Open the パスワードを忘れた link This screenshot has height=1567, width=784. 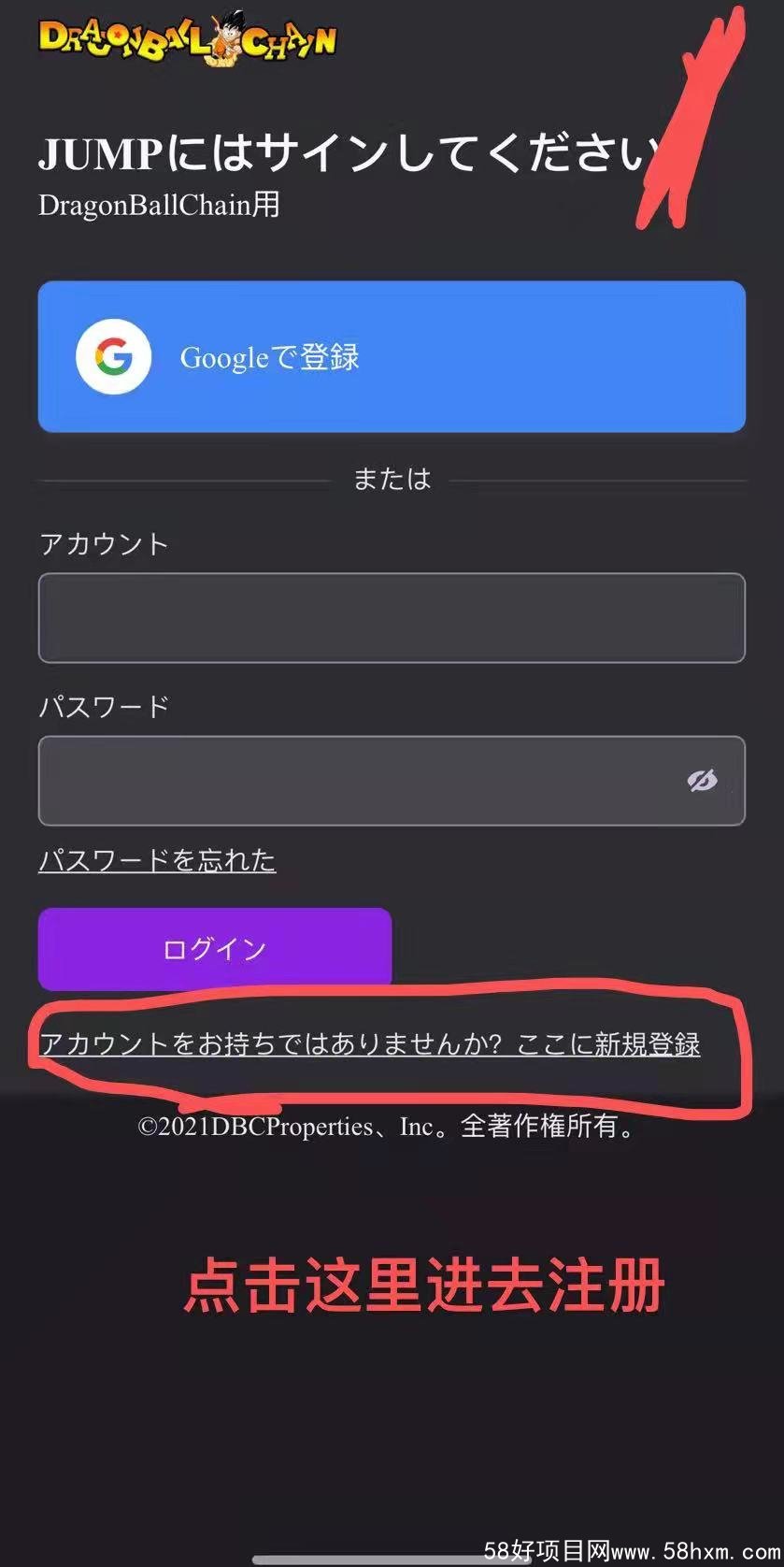pyautogui.click(x=157, y=860)
